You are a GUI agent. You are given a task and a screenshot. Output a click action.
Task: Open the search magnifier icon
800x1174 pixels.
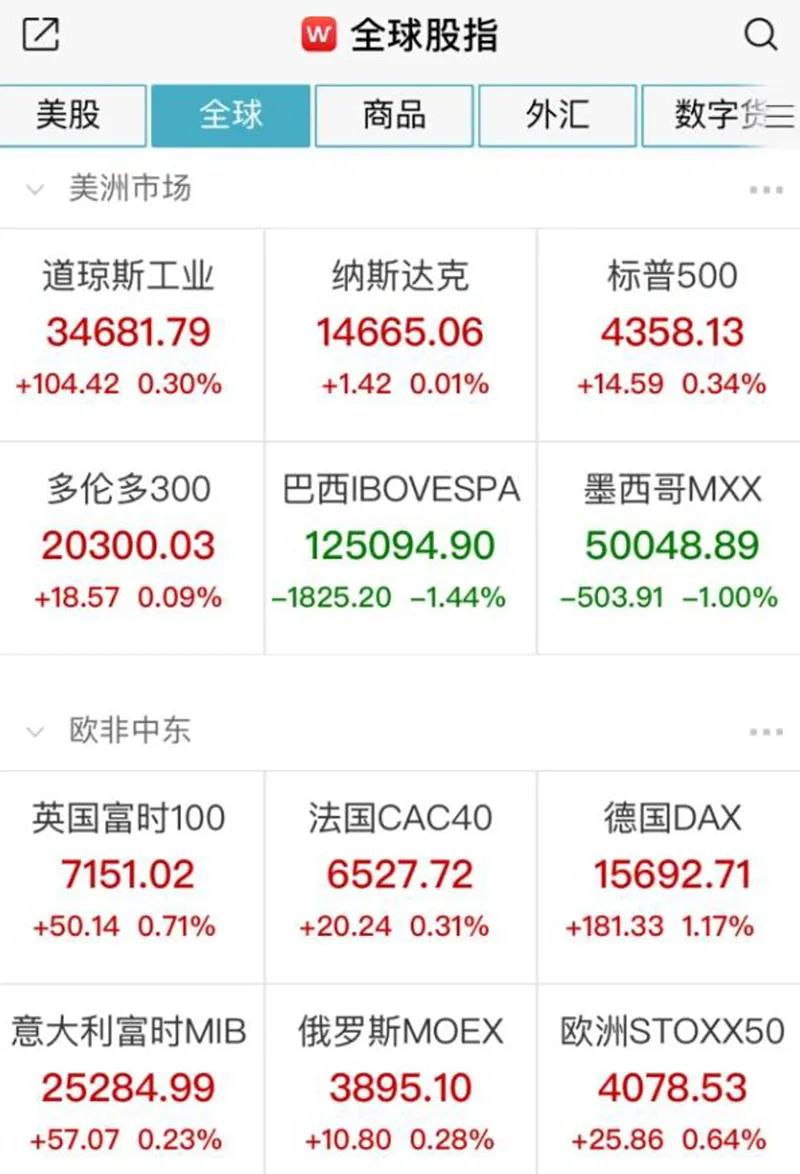pos(761,36)
